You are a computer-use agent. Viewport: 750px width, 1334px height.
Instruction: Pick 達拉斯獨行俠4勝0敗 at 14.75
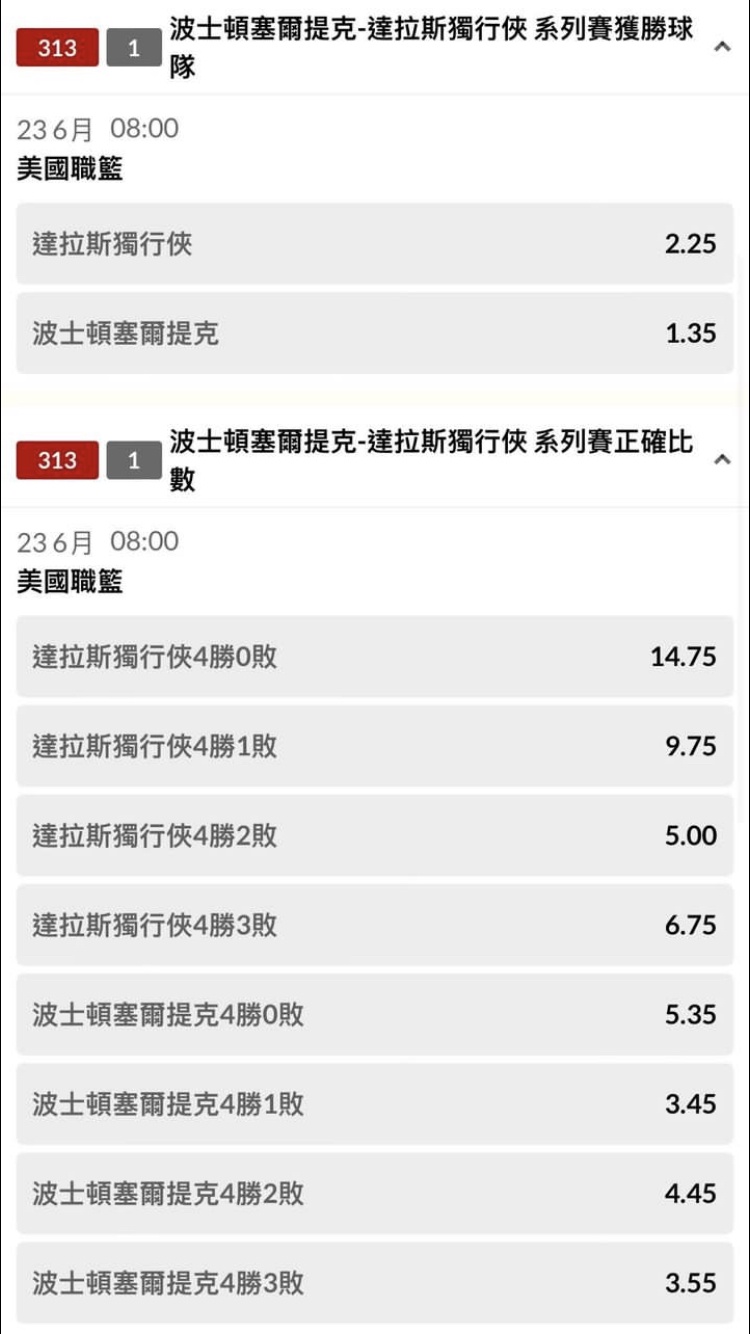point(375,657)
